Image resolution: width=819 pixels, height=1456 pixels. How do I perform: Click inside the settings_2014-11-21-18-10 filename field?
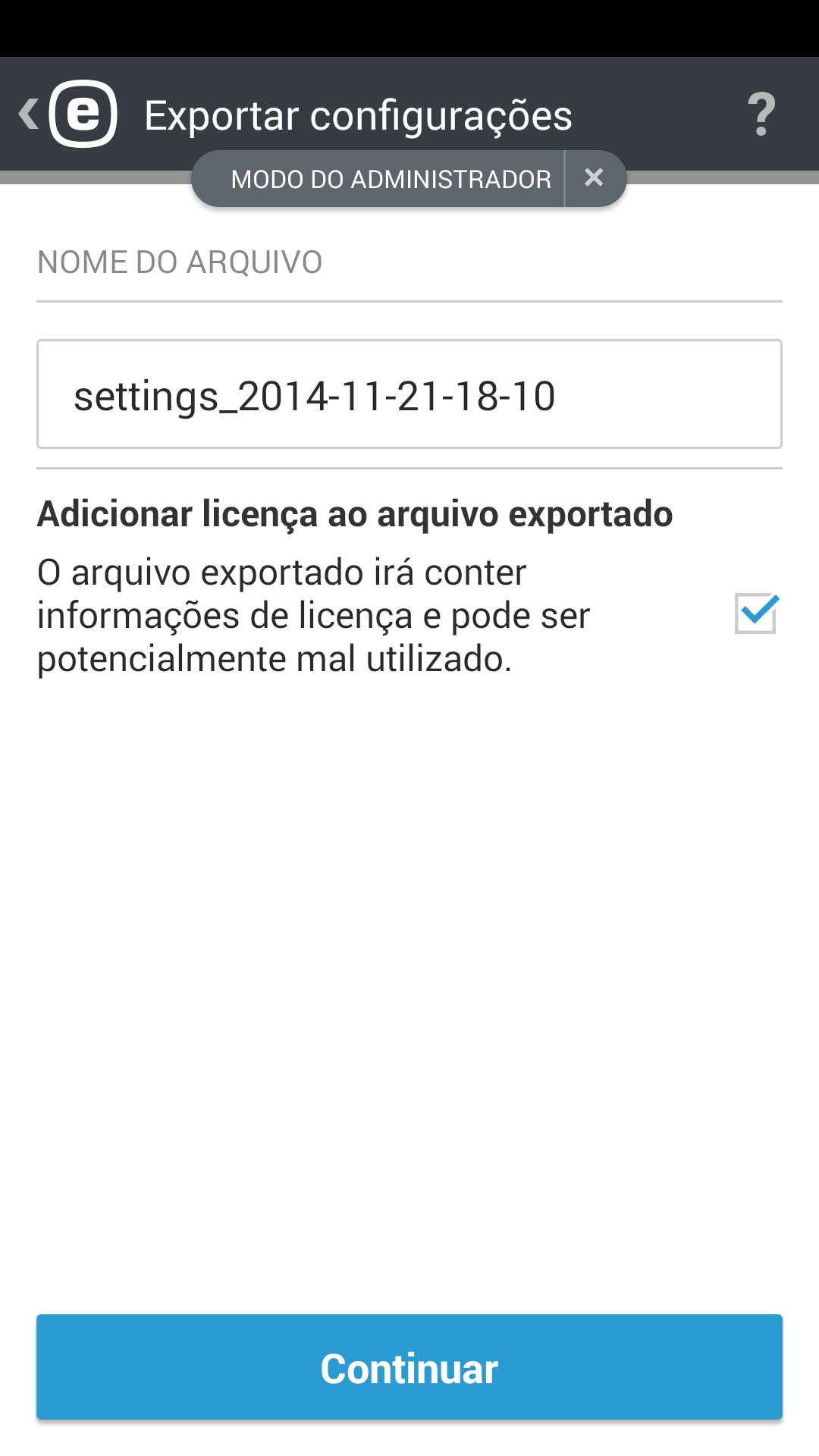coord(409,394)
